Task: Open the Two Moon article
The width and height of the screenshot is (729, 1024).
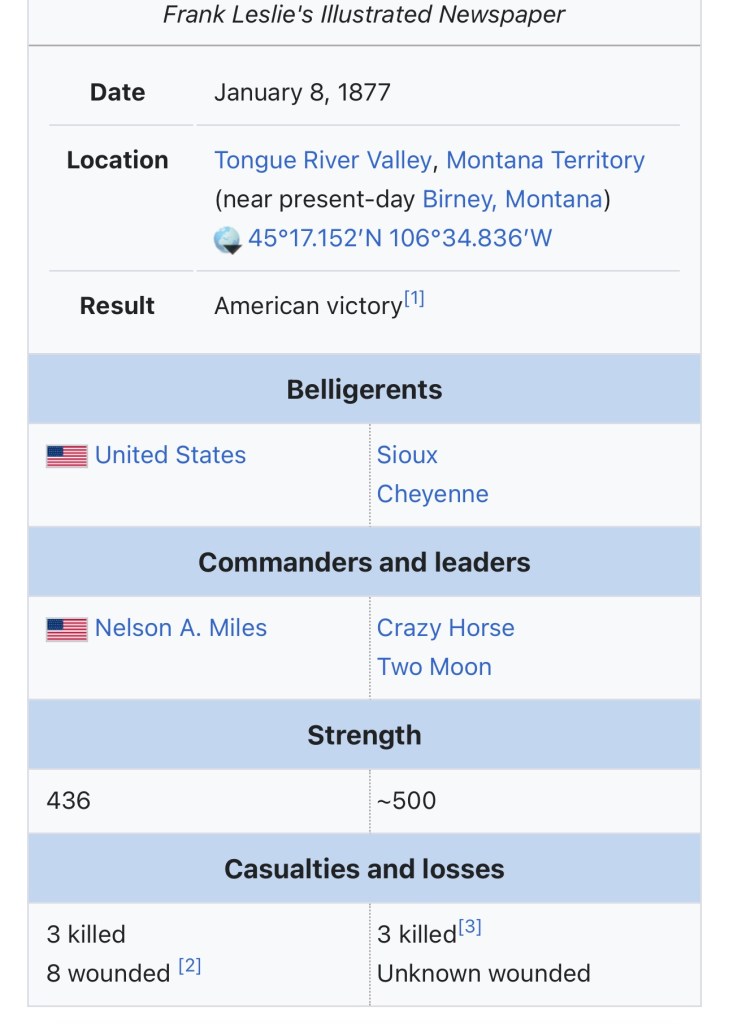Action: pyautogui.click(x=434, y=667)
